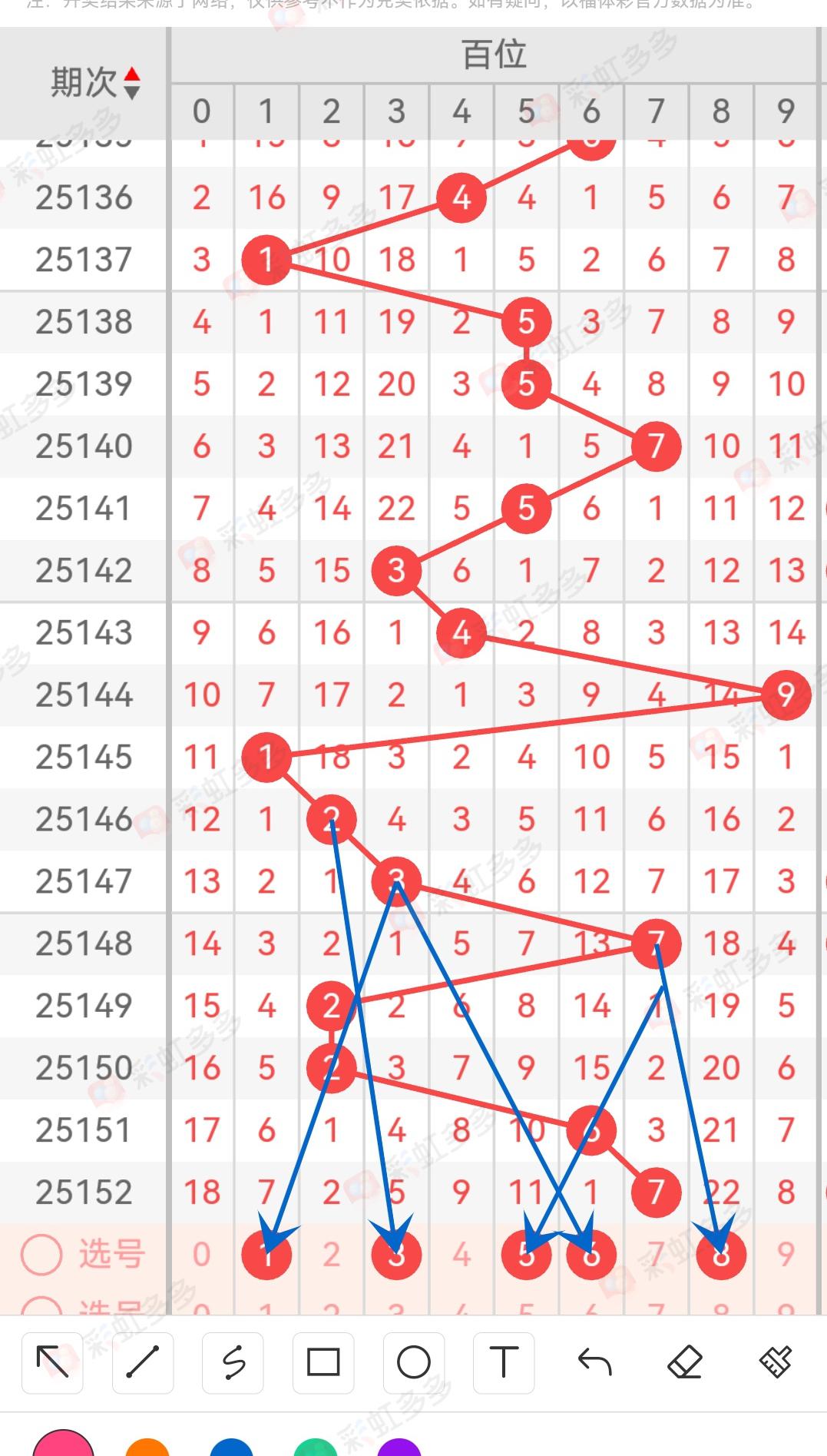Choose the purple color swatch
This screenshot has width=827, height=1456.
399,1448
